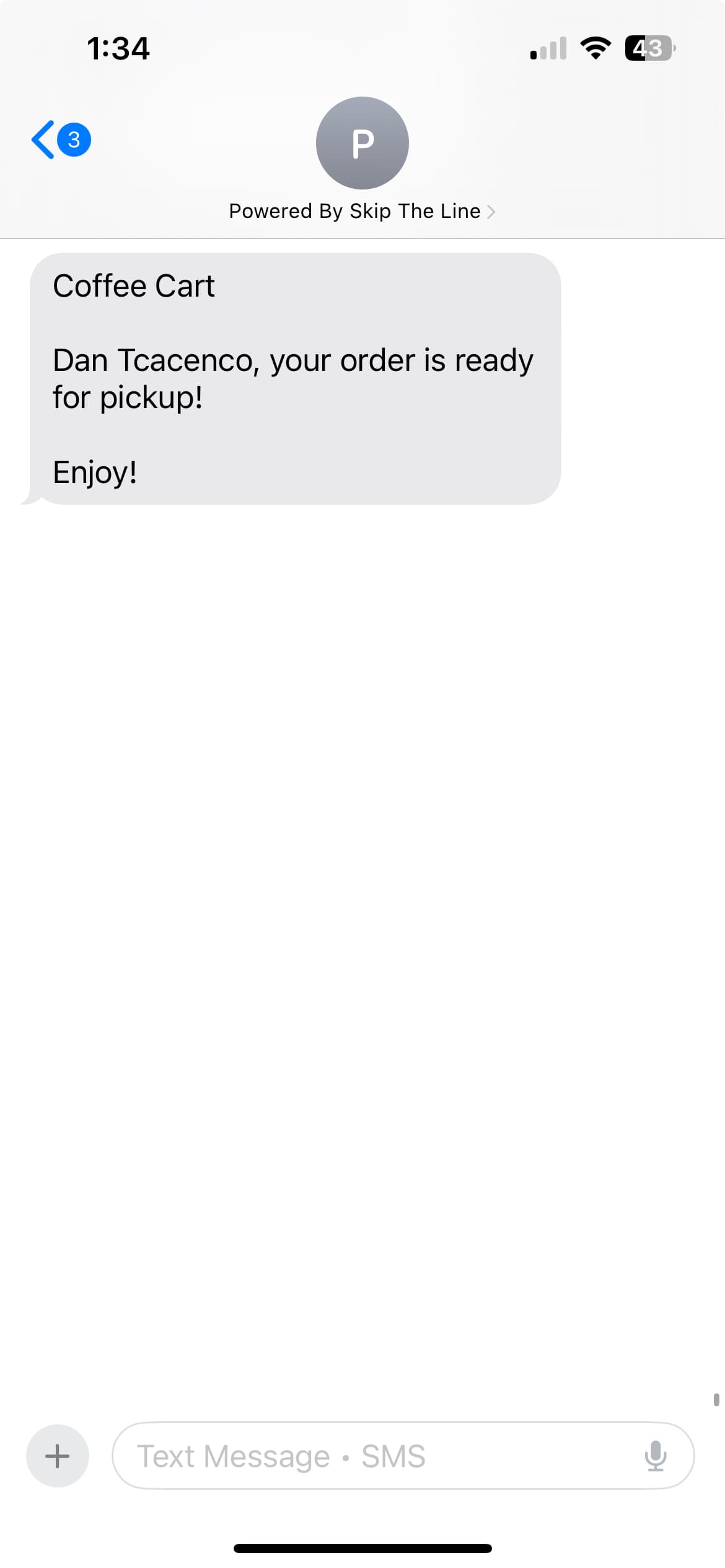Open Powered By Skip The Line details

pyautogui.click(x=354, y=211)
